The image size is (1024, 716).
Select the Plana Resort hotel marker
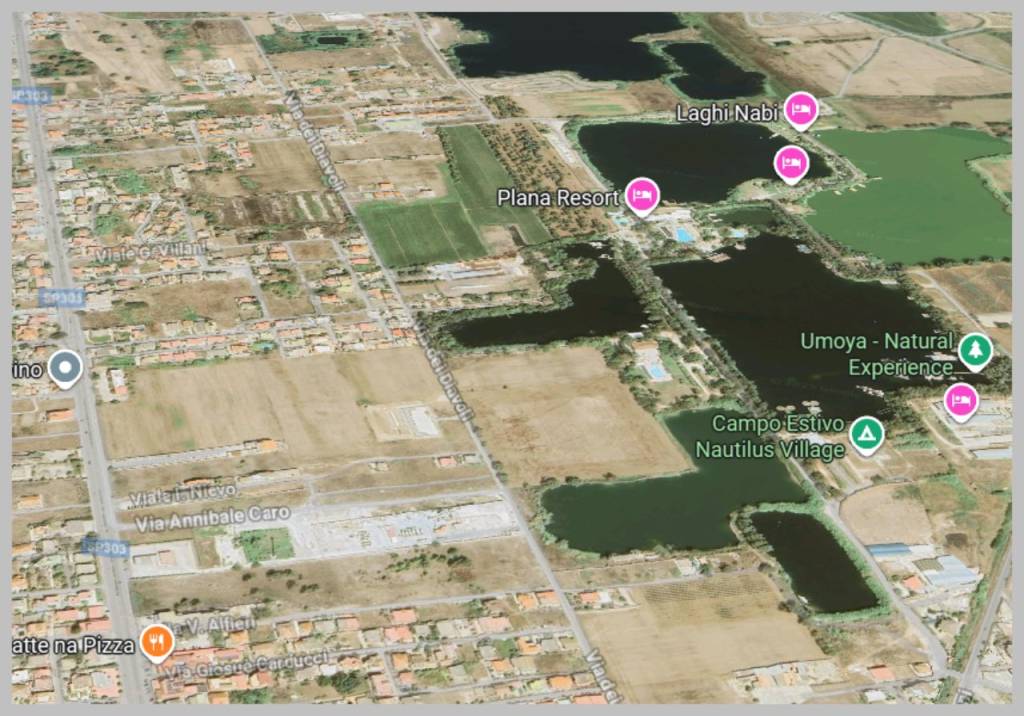click(x=642, y=195)
